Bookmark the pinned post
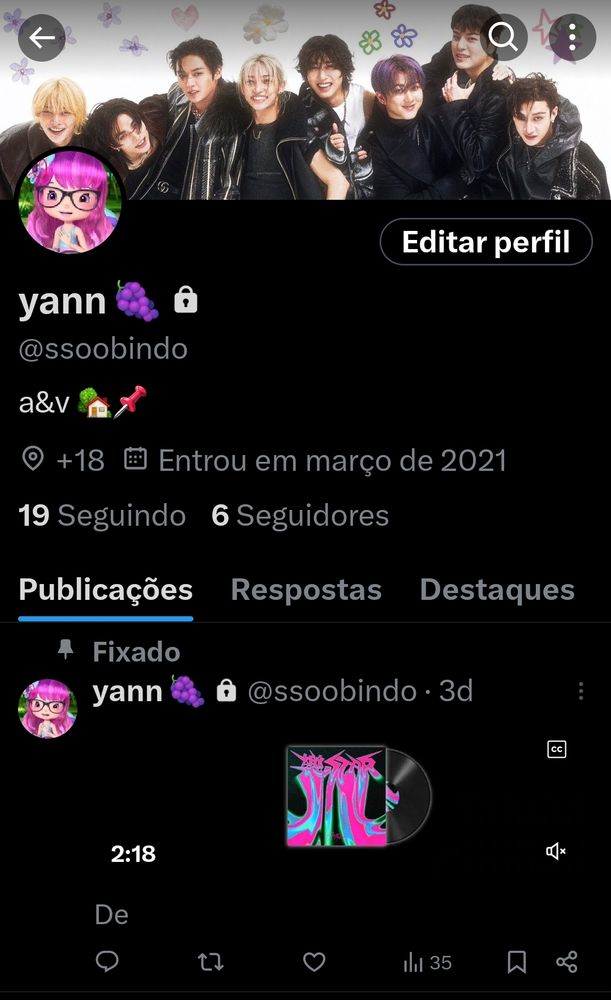 (517, 962)
